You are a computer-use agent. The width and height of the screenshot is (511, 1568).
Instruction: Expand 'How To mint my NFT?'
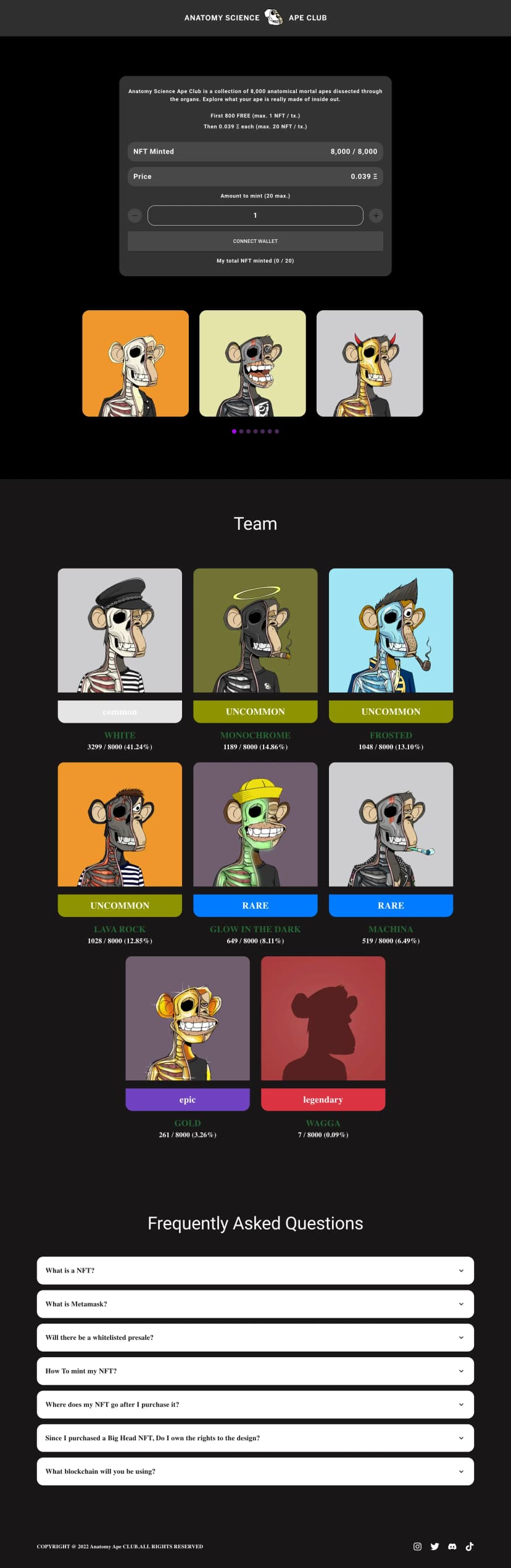pos(255,1371)
